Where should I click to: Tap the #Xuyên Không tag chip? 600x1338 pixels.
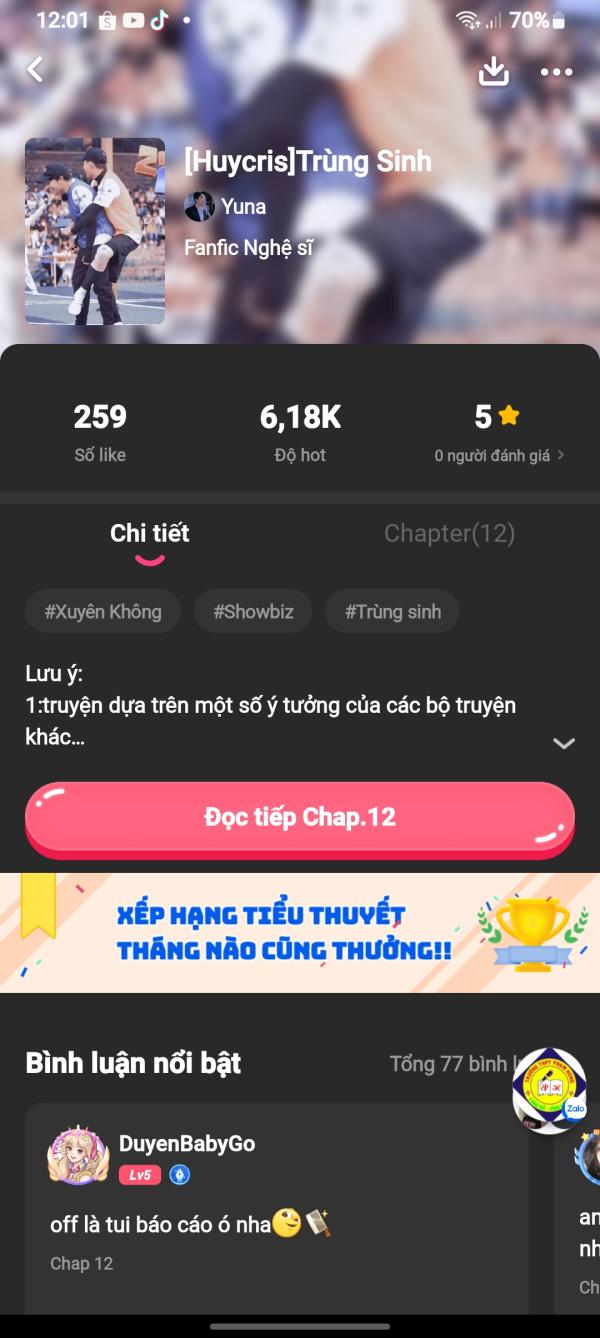pyautogui.click(x=103, y=612)
